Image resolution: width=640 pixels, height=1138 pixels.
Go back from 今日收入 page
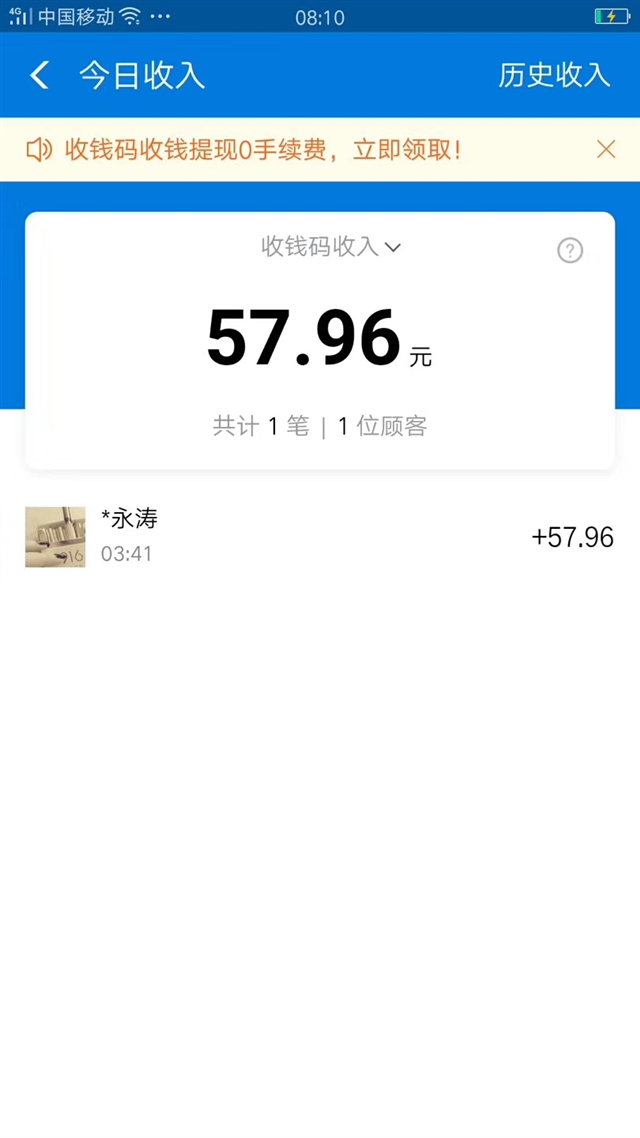pos(39,75)
